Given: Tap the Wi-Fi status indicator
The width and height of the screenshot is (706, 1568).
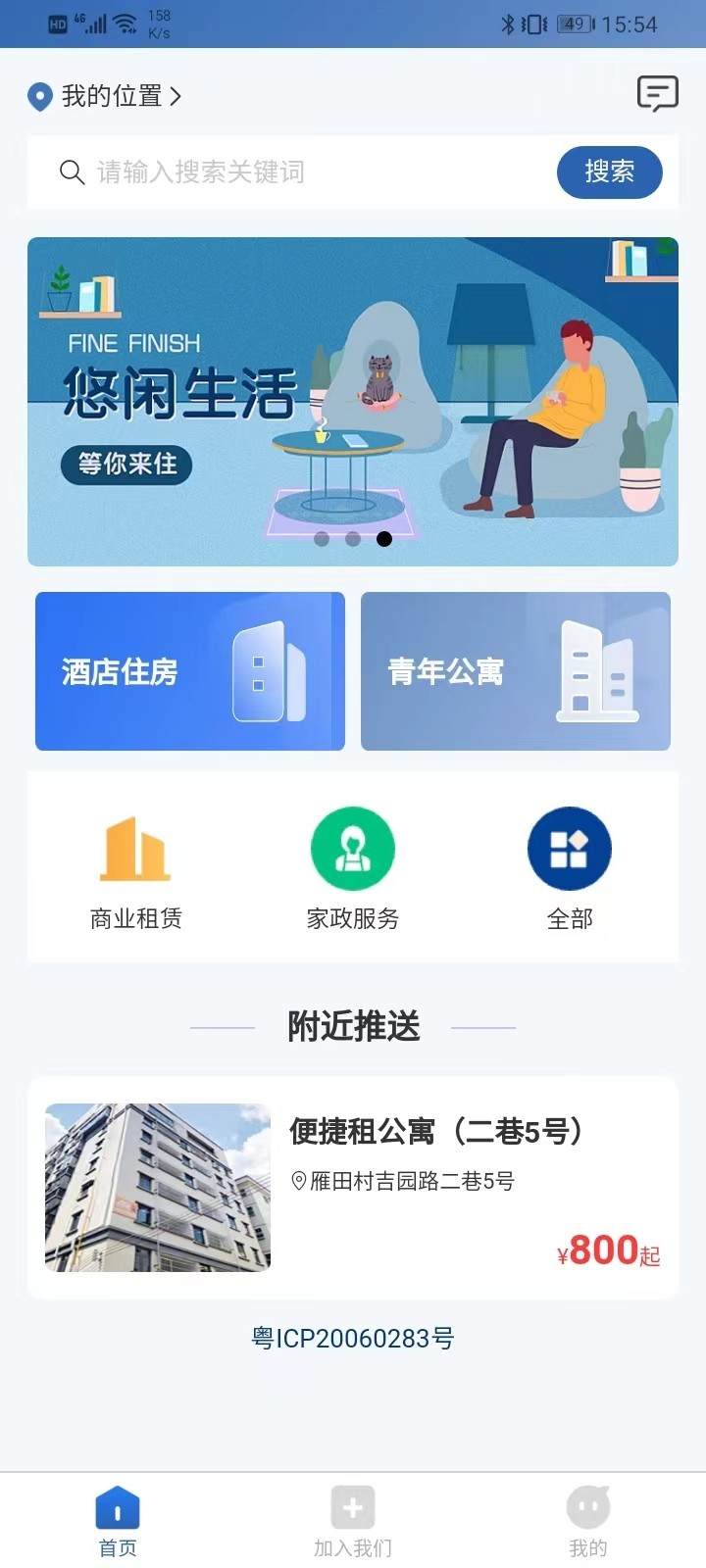Looking at the screenshot, I should click(x=126, y=22).
